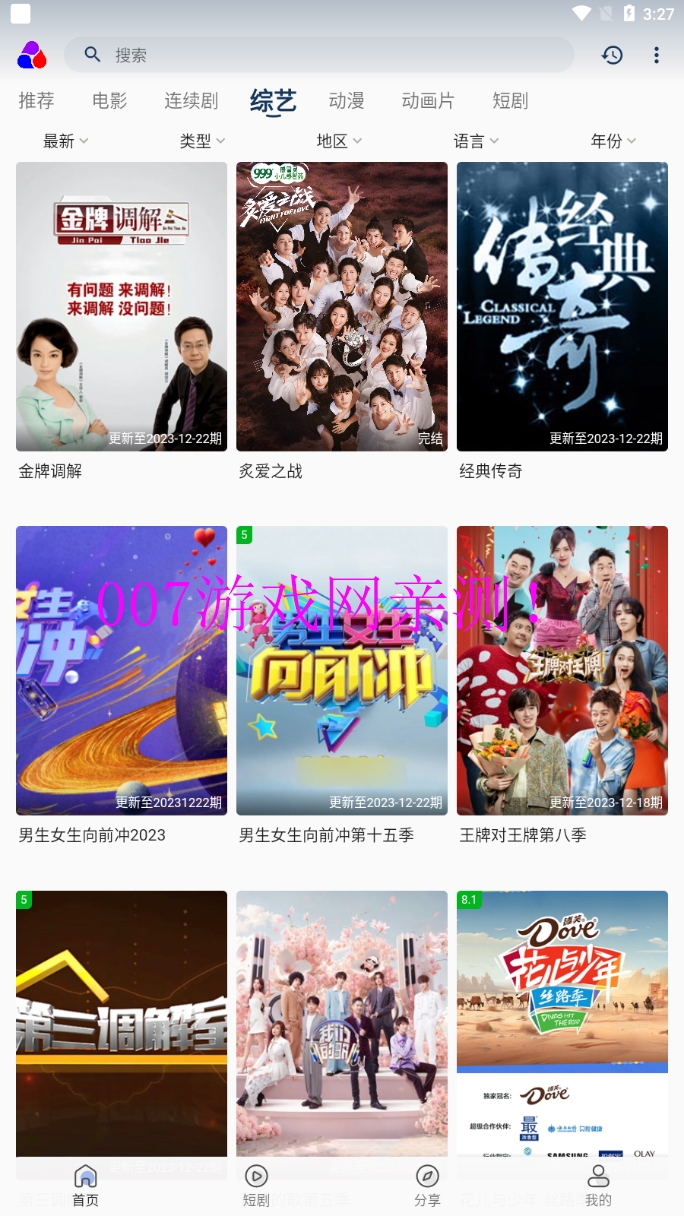Open the show 炙爱之战
Viewport: 684px width, 1216px height.
[342, 307]
